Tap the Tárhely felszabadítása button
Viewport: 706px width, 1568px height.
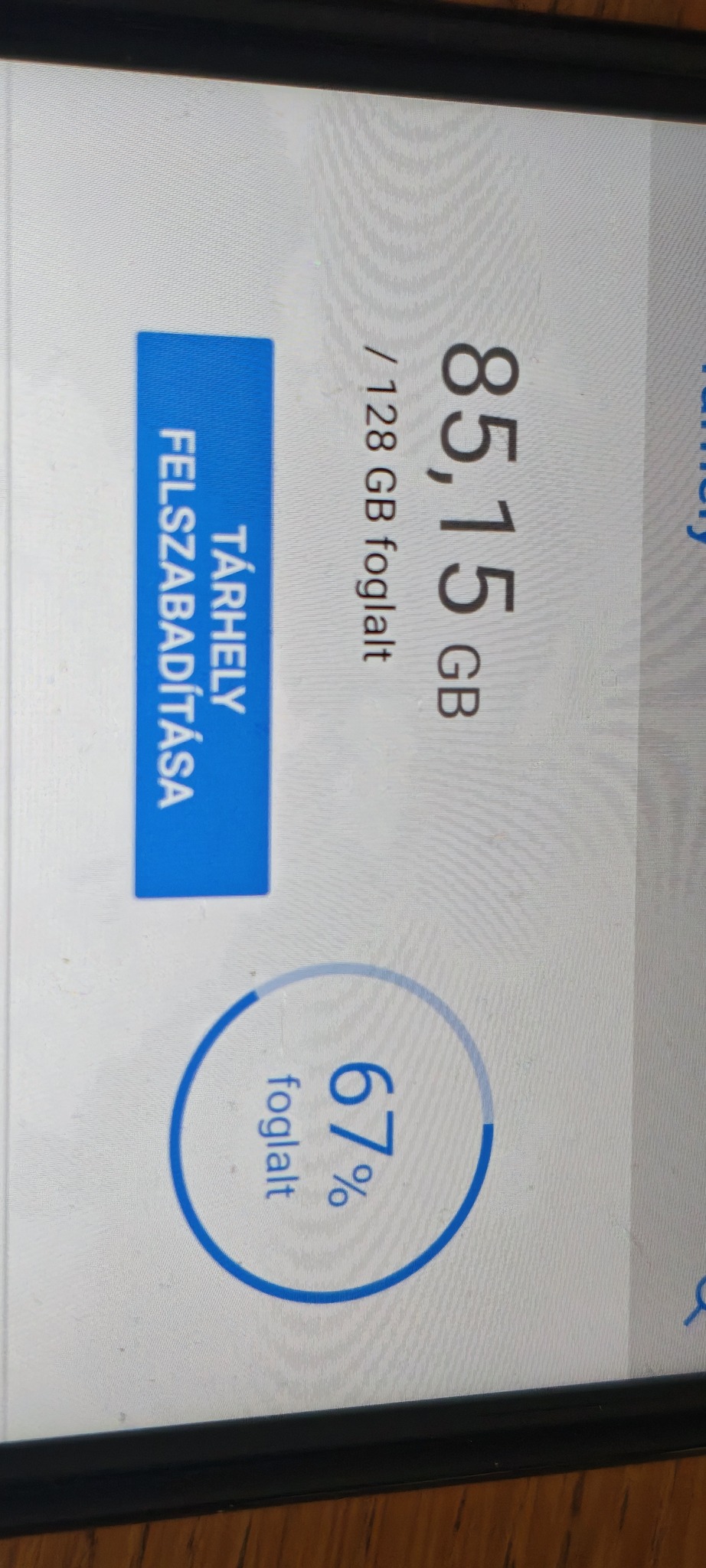click(203, 616)
